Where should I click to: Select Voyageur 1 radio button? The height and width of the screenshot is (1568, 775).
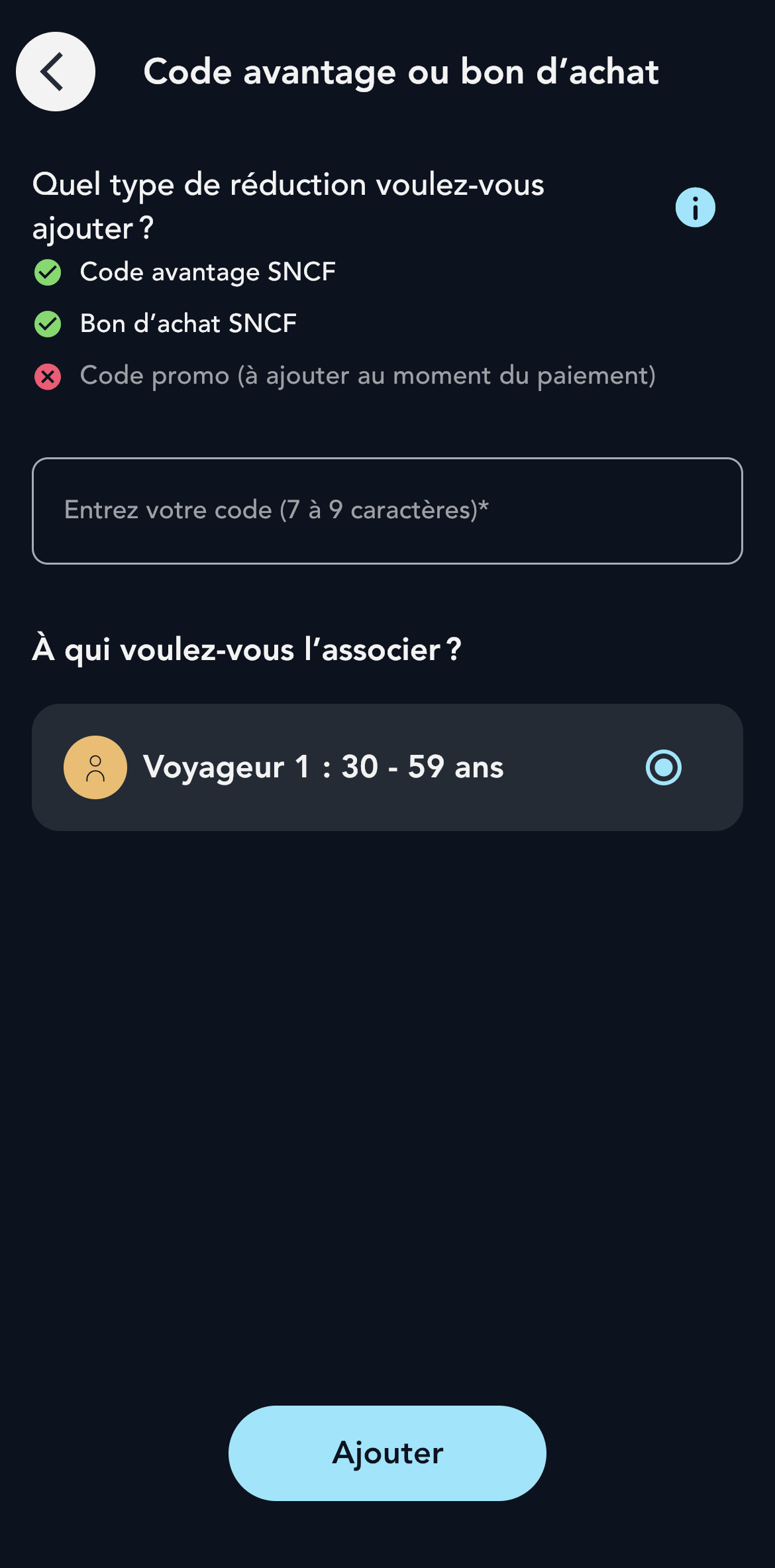(x=663, y=767)
